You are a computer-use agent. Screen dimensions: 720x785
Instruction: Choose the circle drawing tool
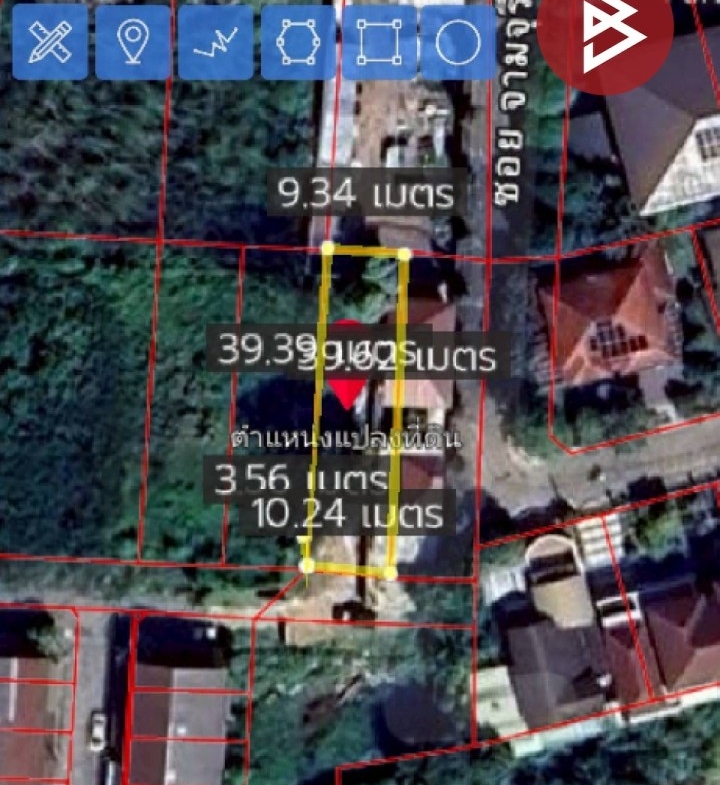coord(459,41)
